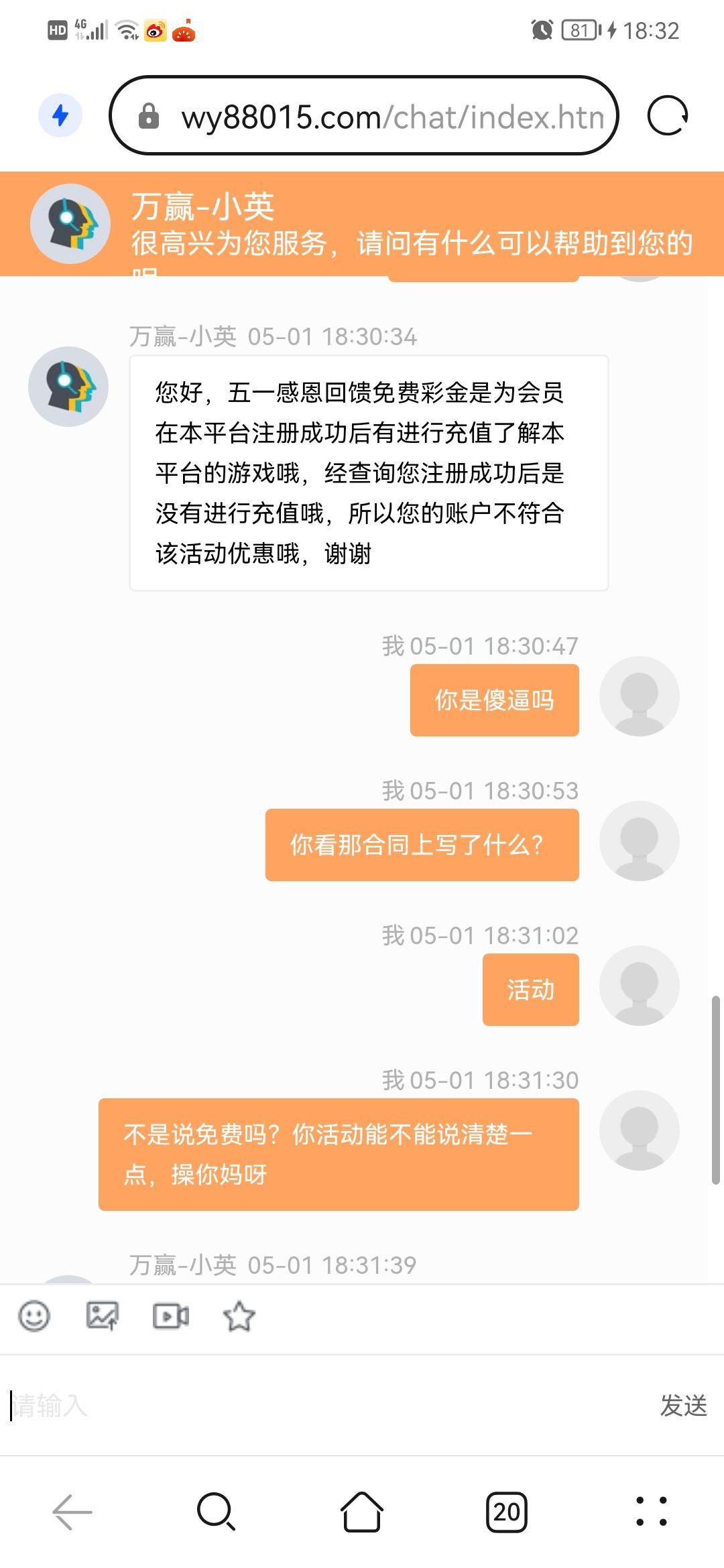Image resolution: width=724 pixels, height=1568 pixels.
Task: Open the video sending tool
Action: point(170,1315)
